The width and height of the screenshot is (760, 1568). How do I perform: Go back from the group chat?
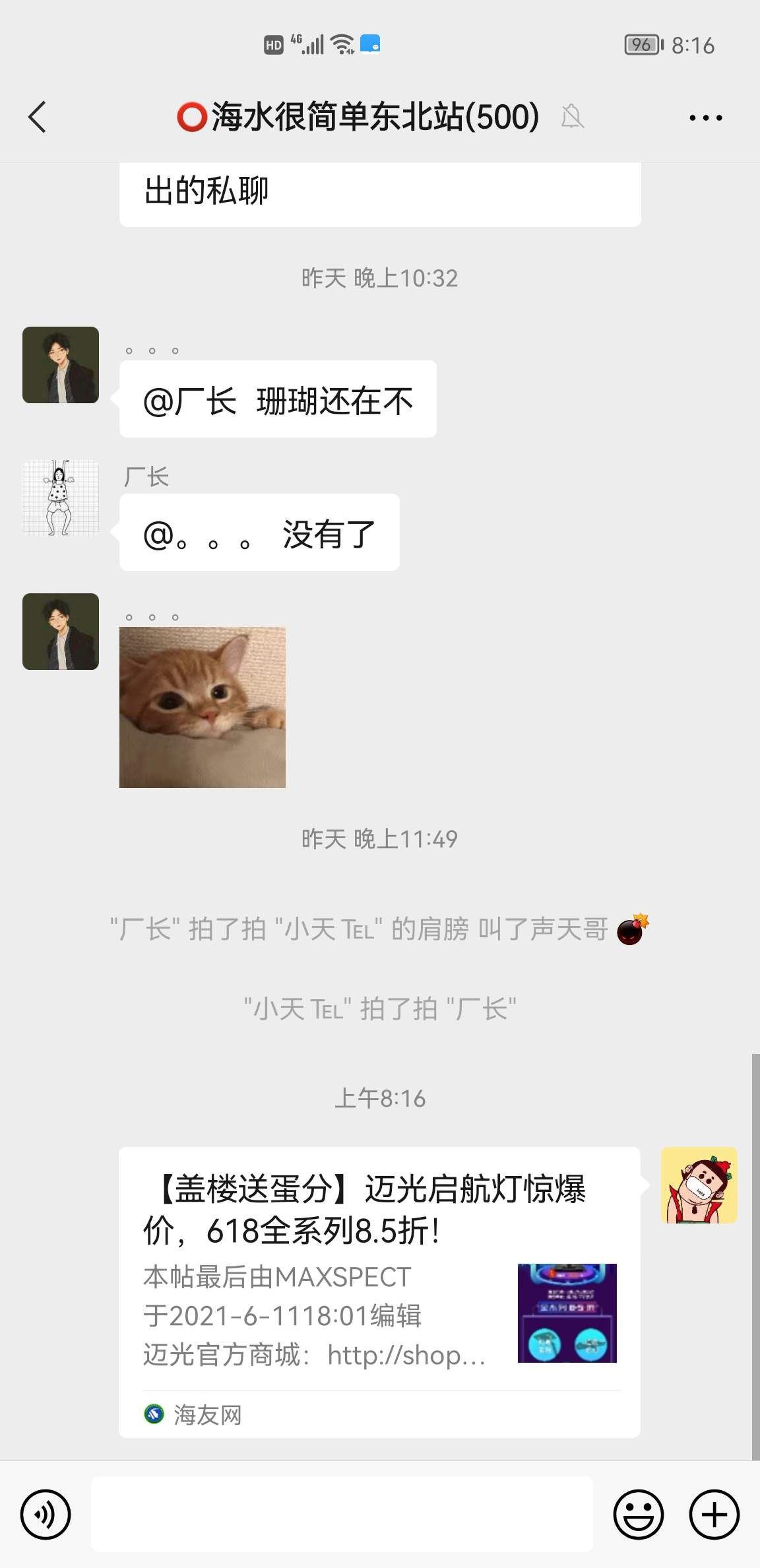38,117
